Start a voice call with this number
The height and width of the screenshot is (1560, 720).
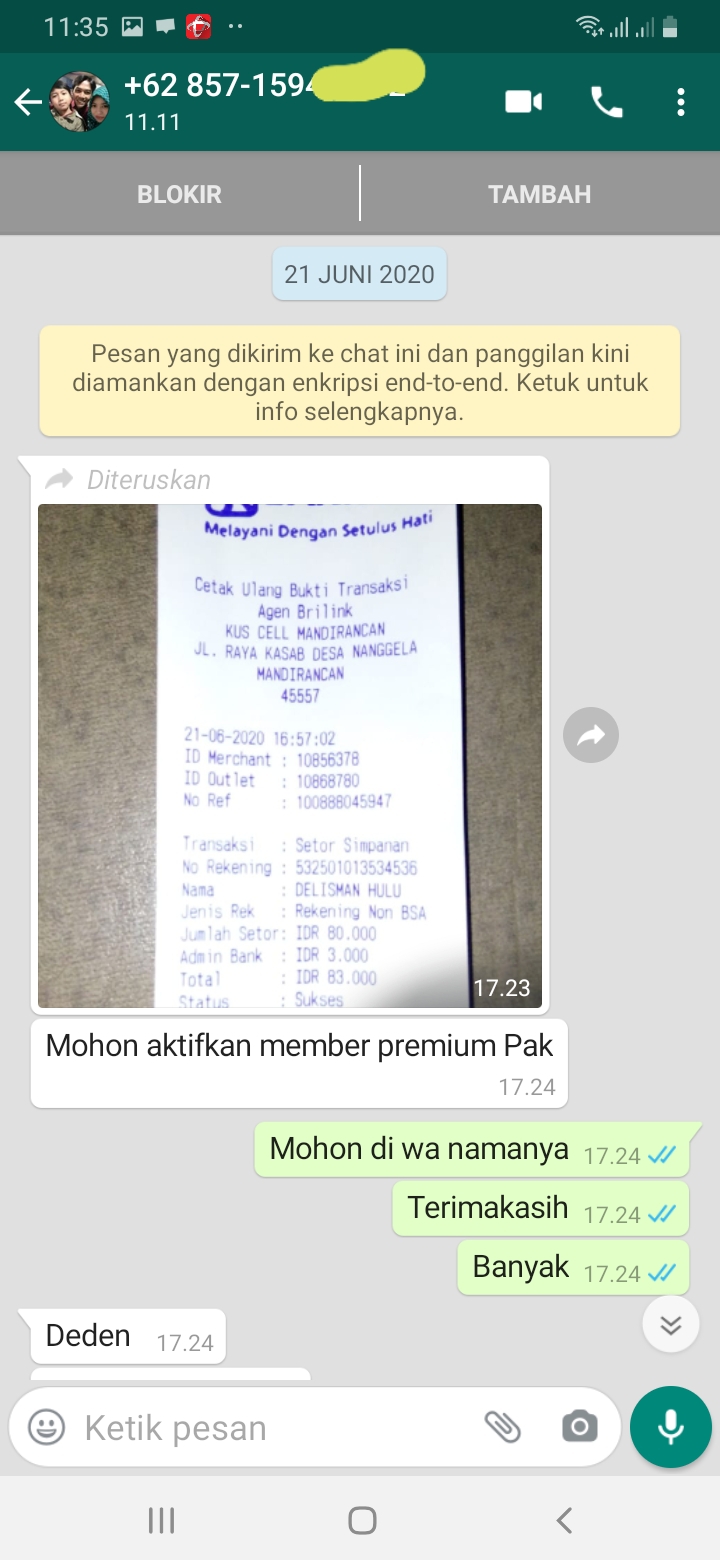coord(607,102)
